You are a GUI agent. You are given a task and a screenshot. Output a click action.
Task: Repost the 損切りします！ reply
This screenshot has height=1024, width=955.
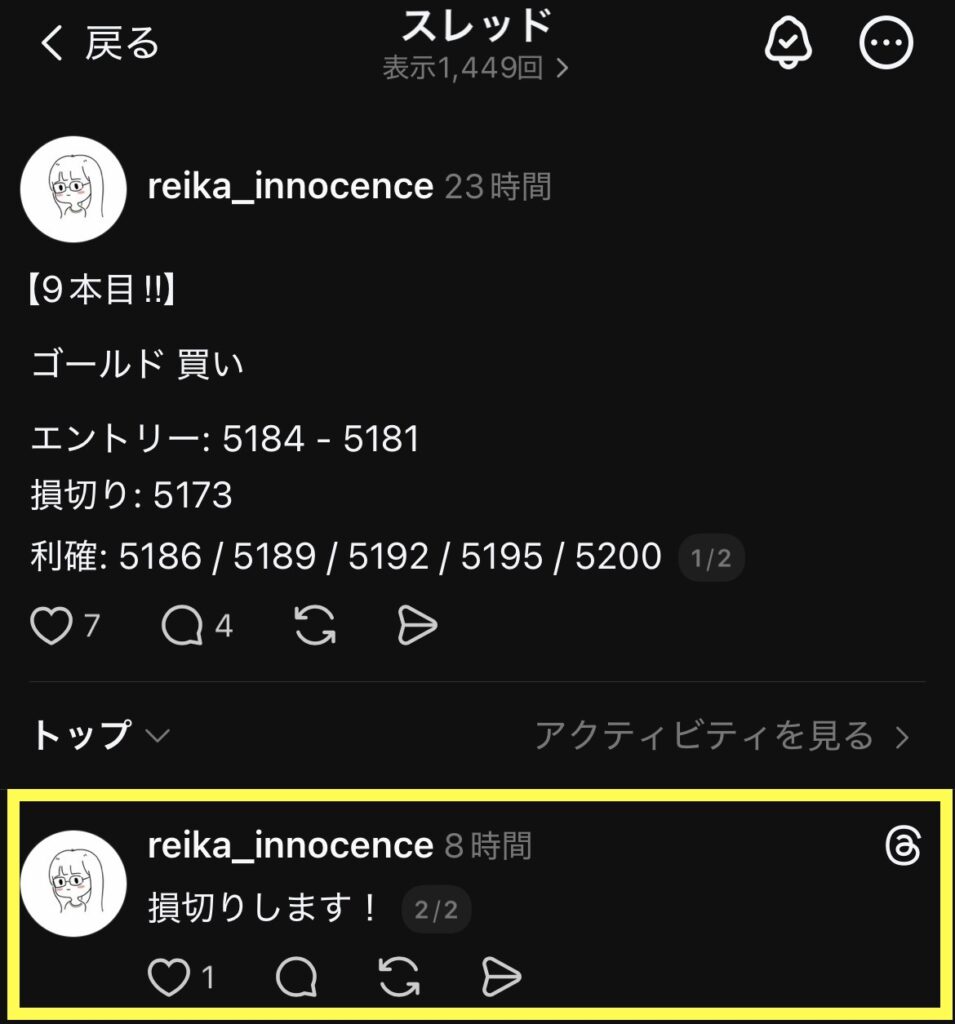click(399, 977)
